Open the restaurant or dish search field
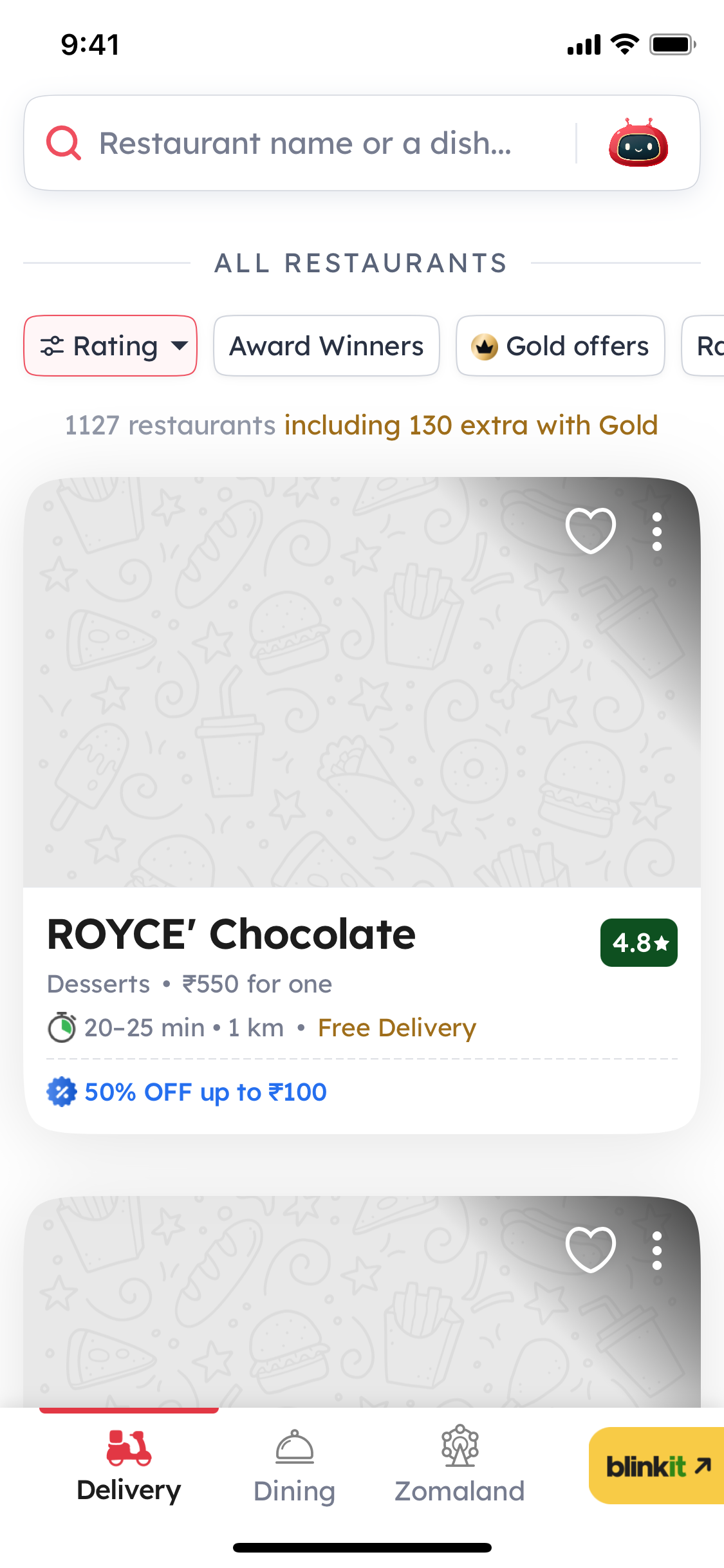This screenshot has width=724, height=1568. click(x=306, y=143)
